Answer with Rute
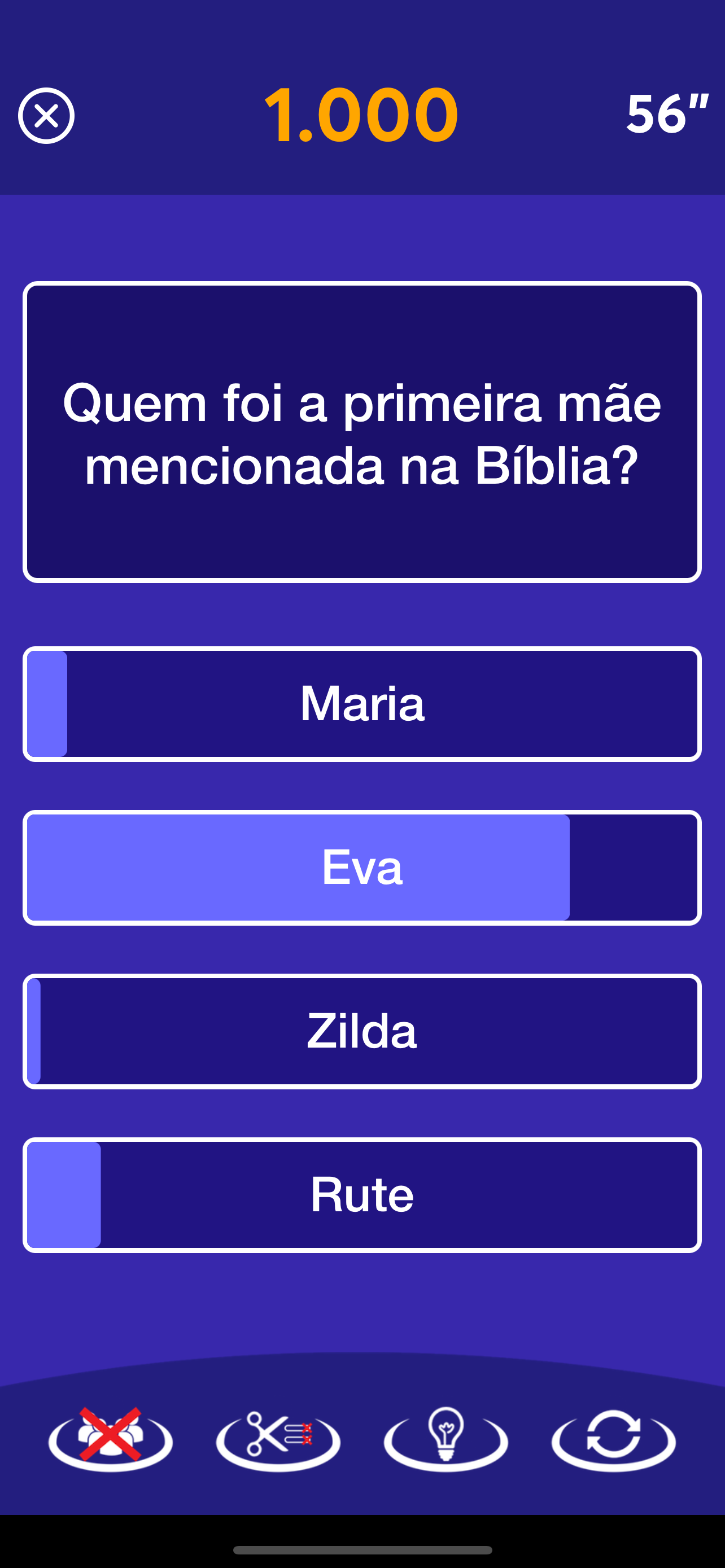 [362, 1195]
